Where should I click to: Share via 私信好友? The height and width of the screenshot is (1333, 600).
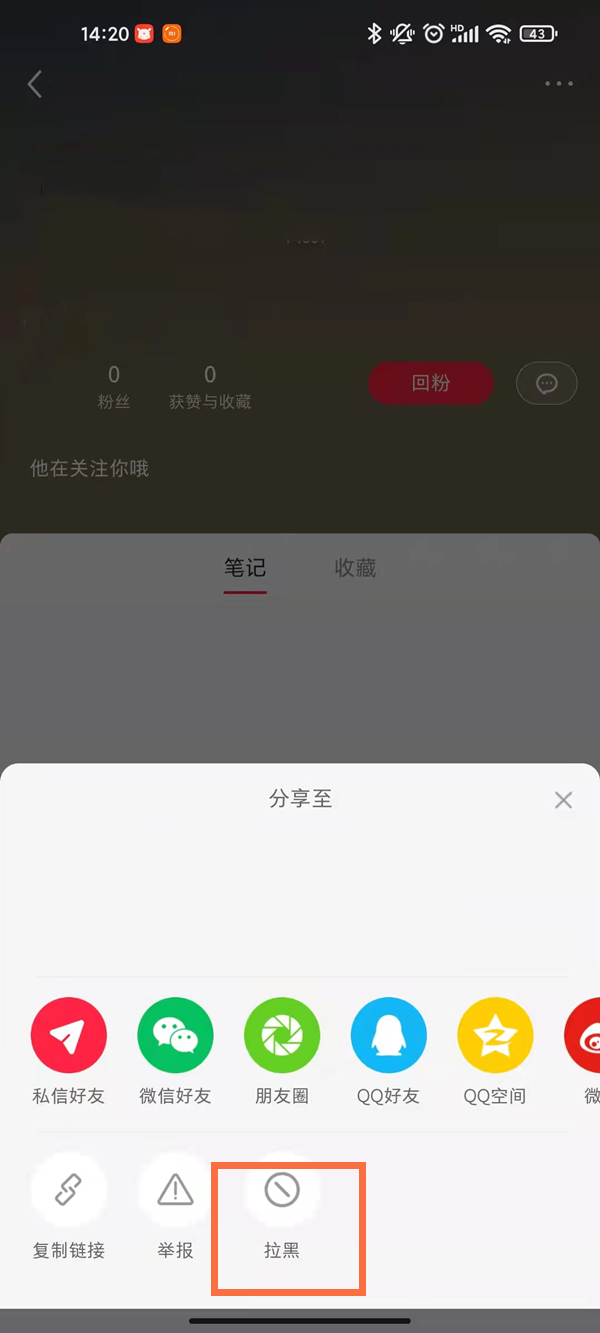pos(69,1036)
